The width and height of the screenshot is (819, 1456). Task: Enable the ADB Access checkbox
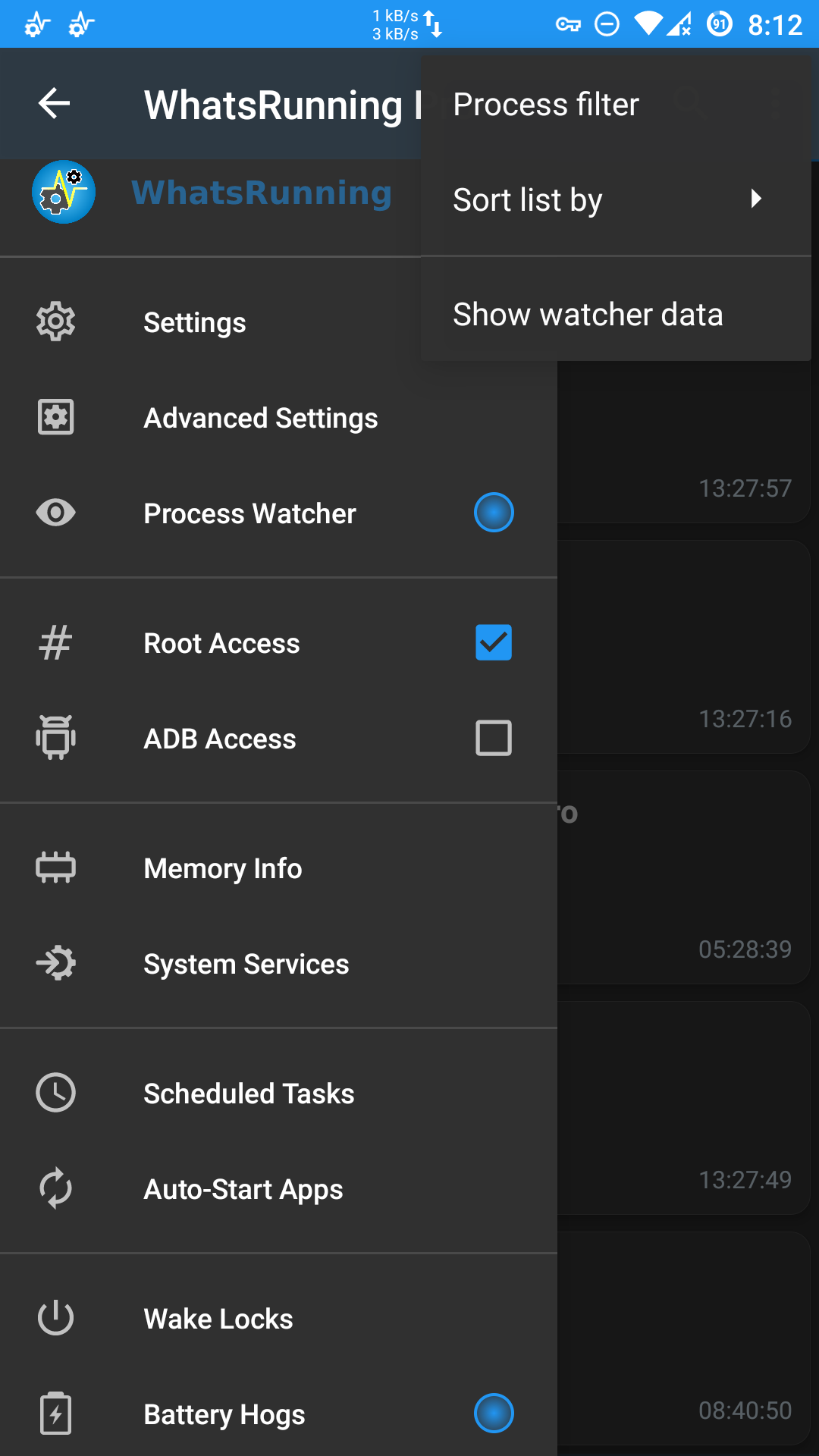point(494,738)
